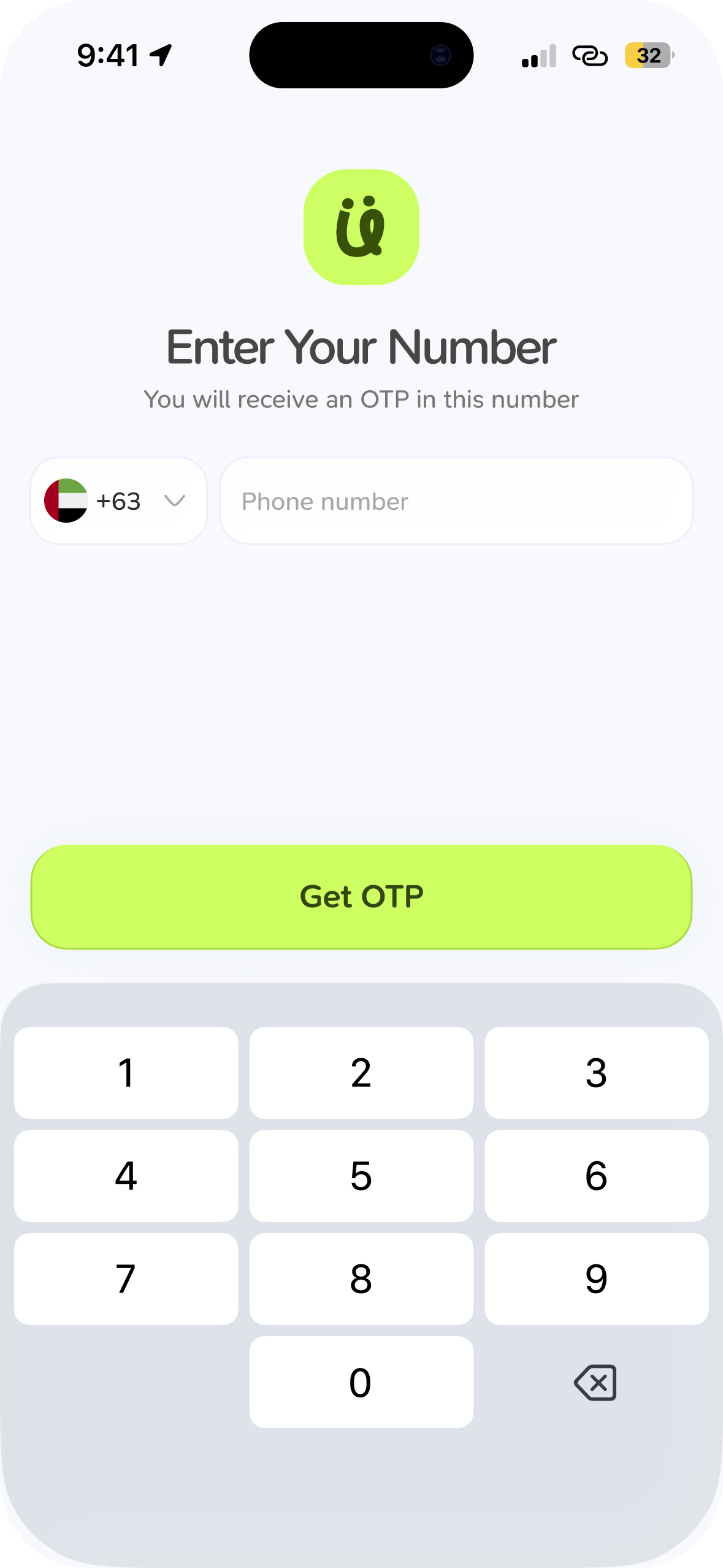Delete a digit with the backspace key
The image size is (723, 1568).
pos(595,1382)
